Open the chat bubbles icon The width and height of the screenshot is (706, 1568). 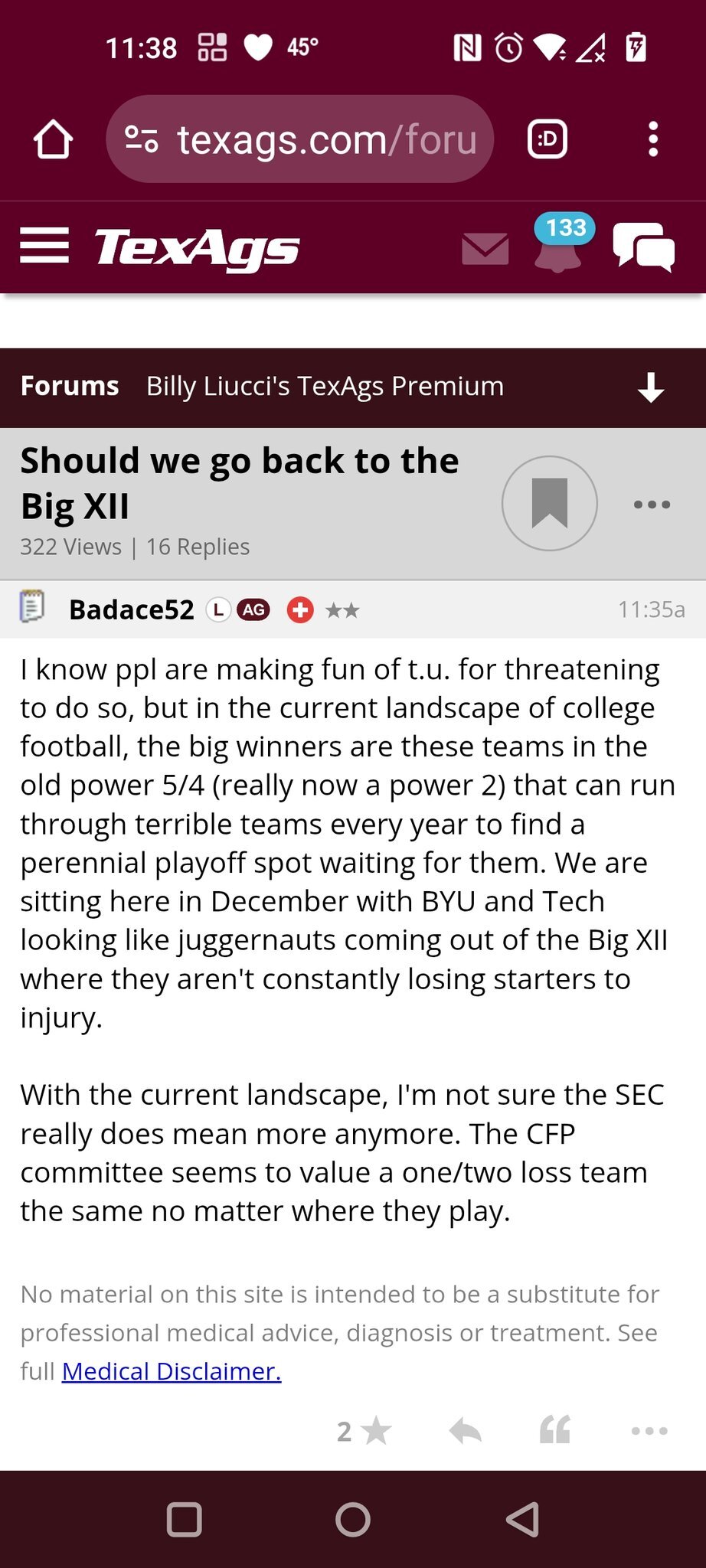click(643, 247)
